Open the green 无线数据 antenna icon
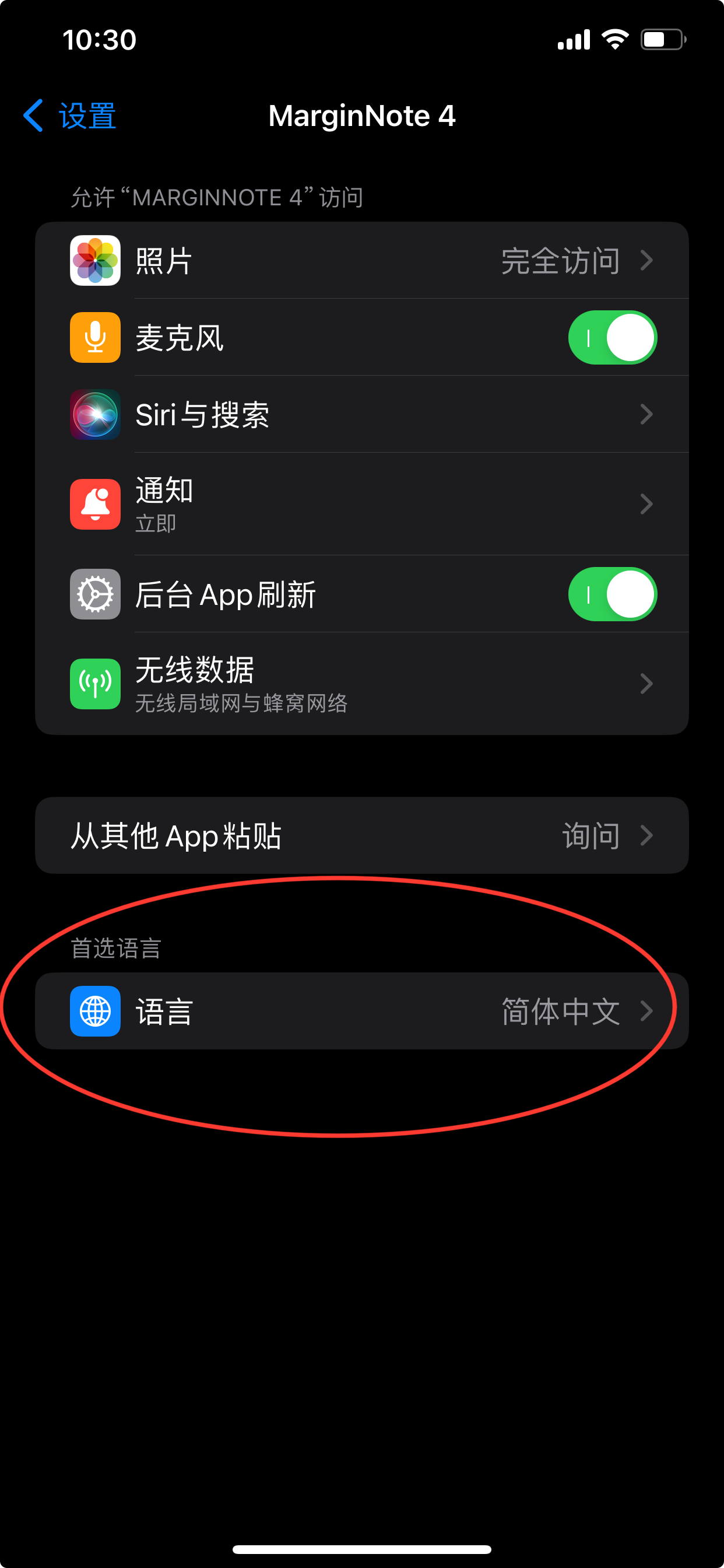 [95, 684]
